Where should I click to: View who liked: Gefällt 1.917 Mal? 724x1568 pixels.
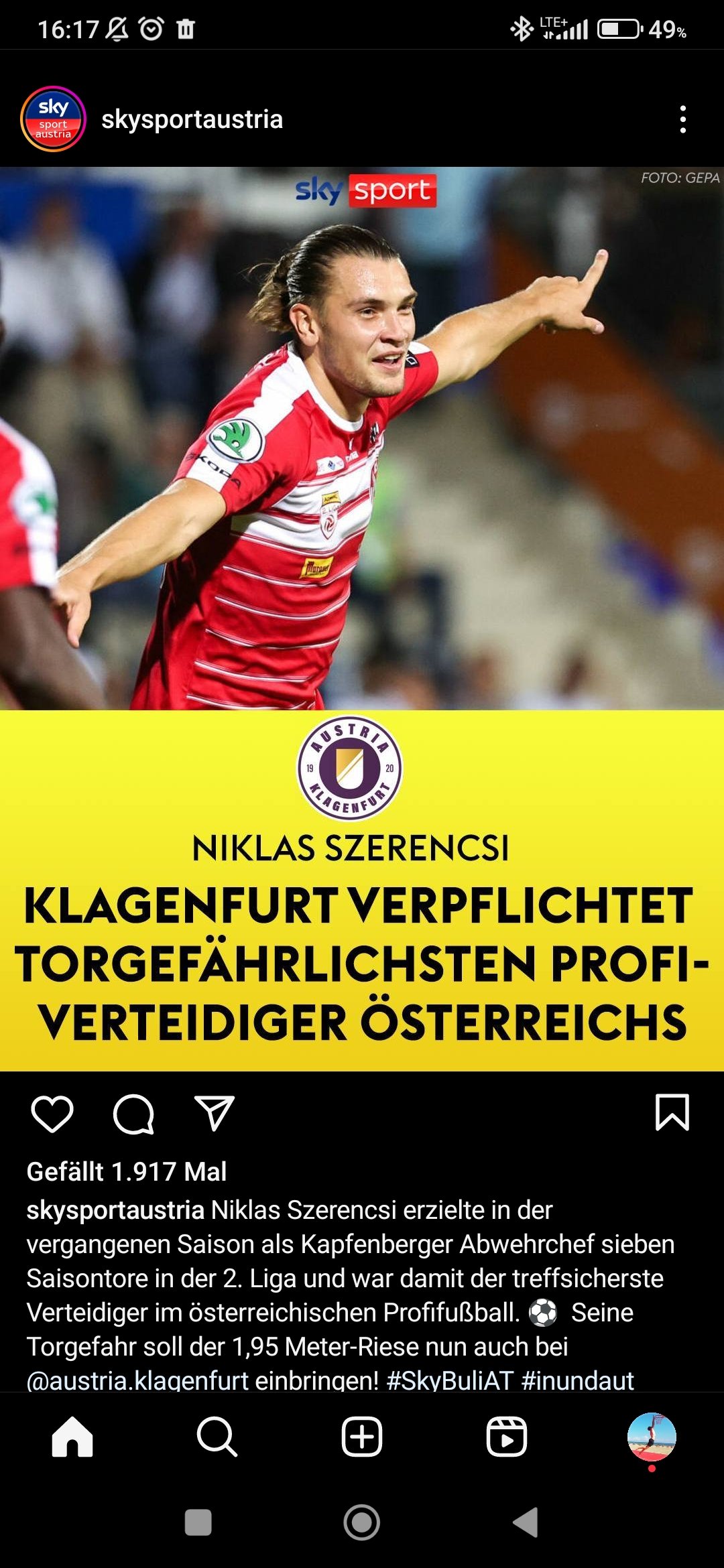[x=127, y=1171]
